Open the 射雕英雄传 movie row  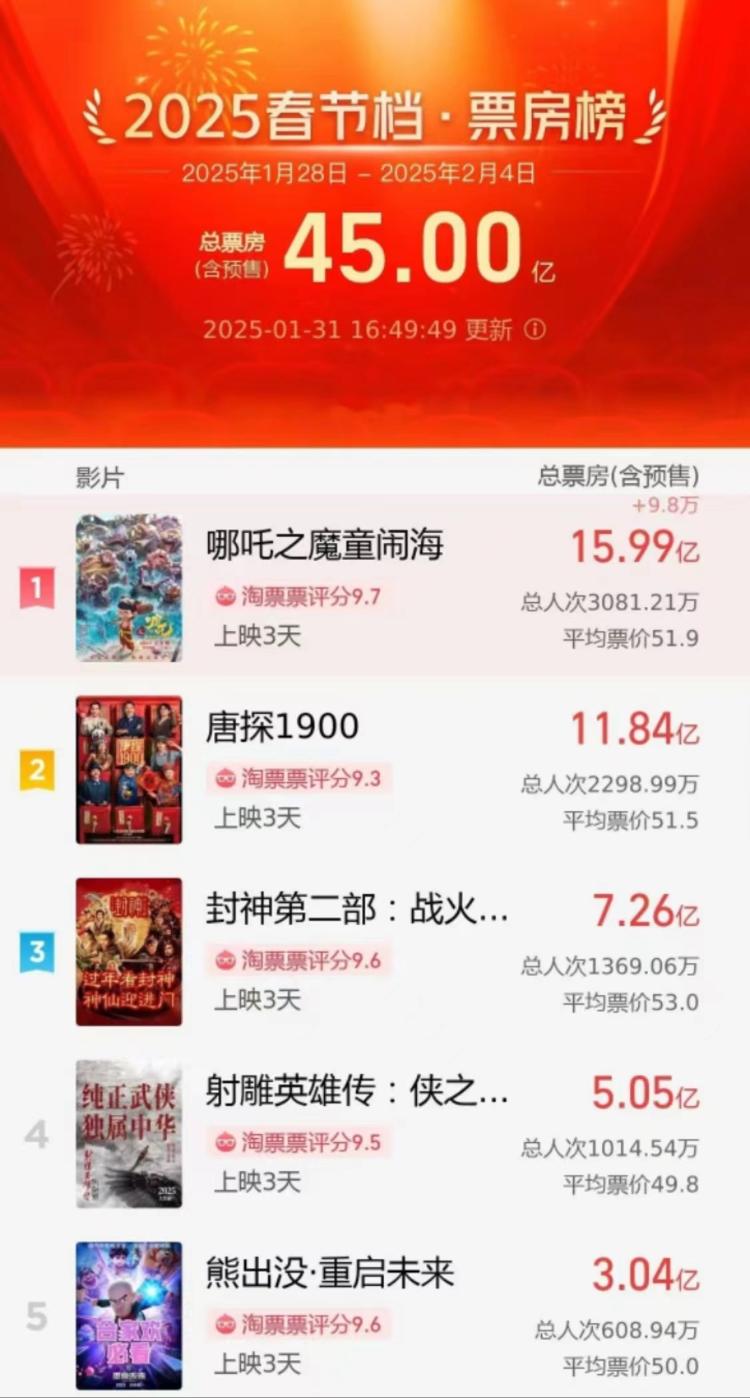(356, 1092)
